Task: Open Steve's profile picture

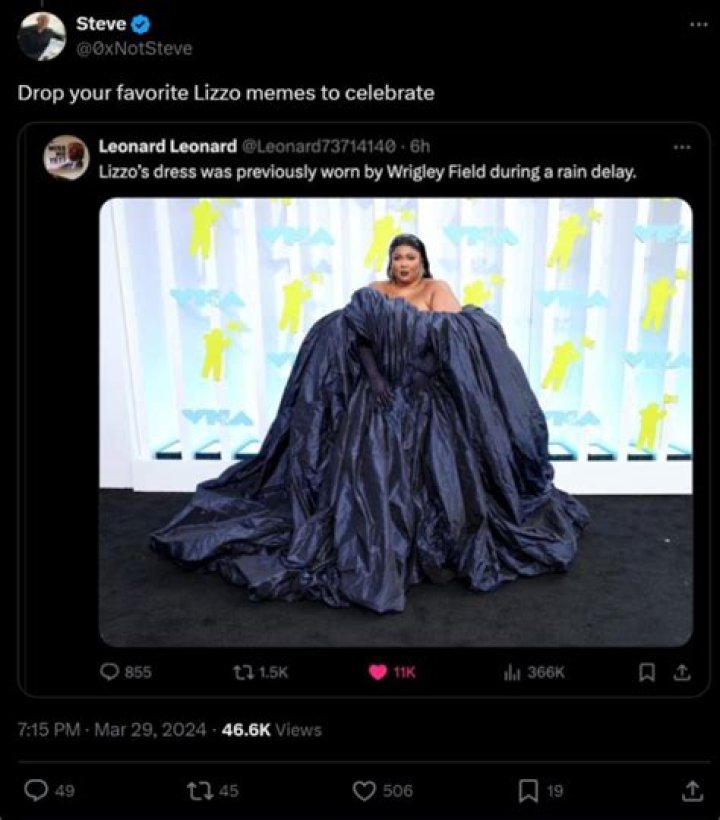Action: pyautogui.click(x=42, y=35)
